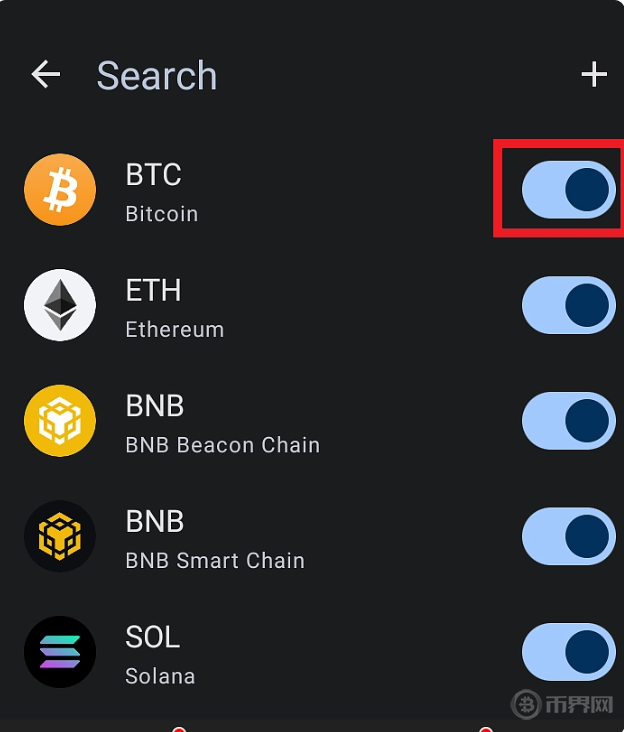Image resolution: width=624 pixels, height=732 pixels.
Task: Go back using the arrow icon
Action: (45, 74)
